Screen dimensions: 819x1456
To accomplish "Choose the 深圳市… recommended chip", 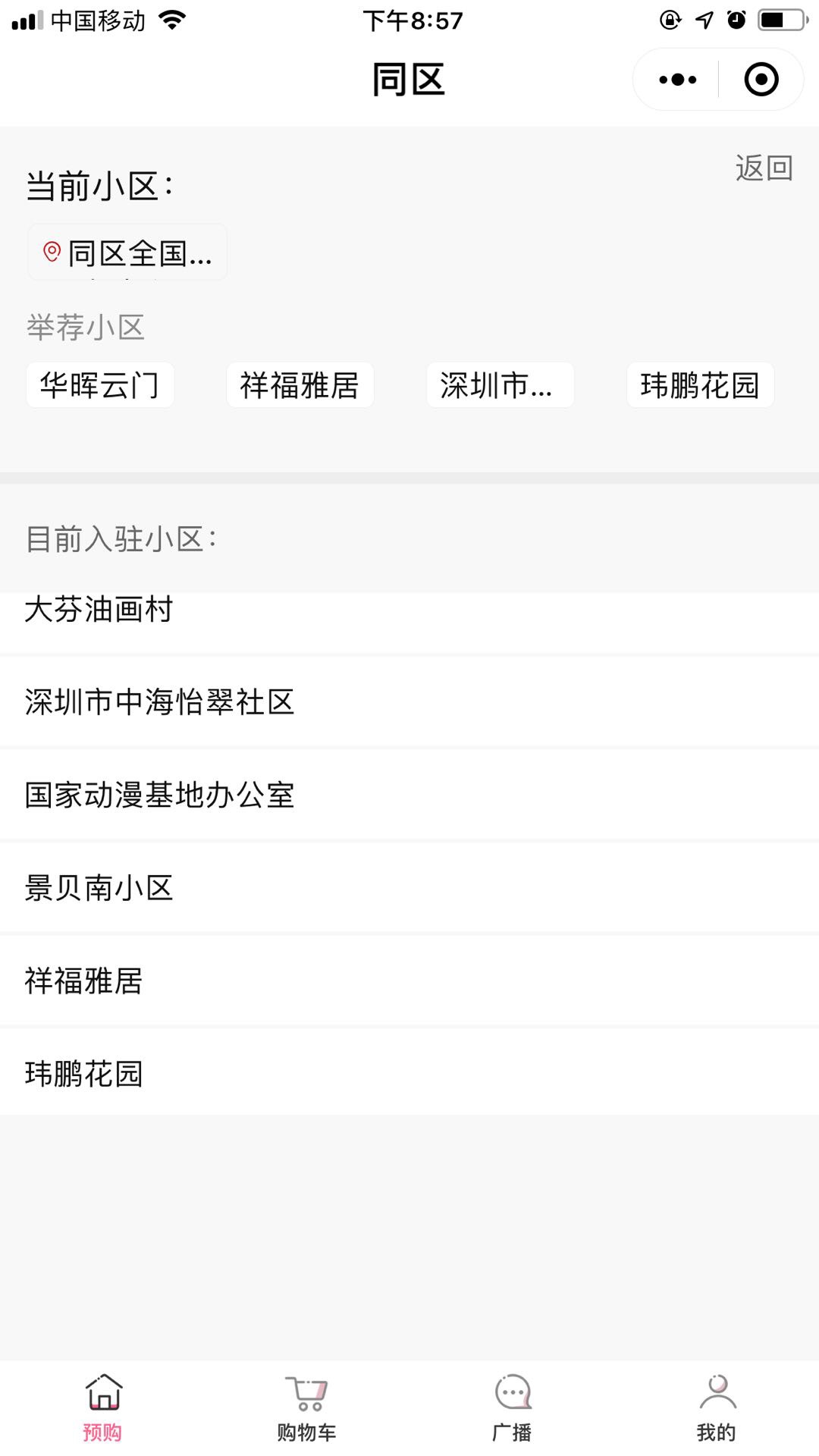I will (500, 385).
